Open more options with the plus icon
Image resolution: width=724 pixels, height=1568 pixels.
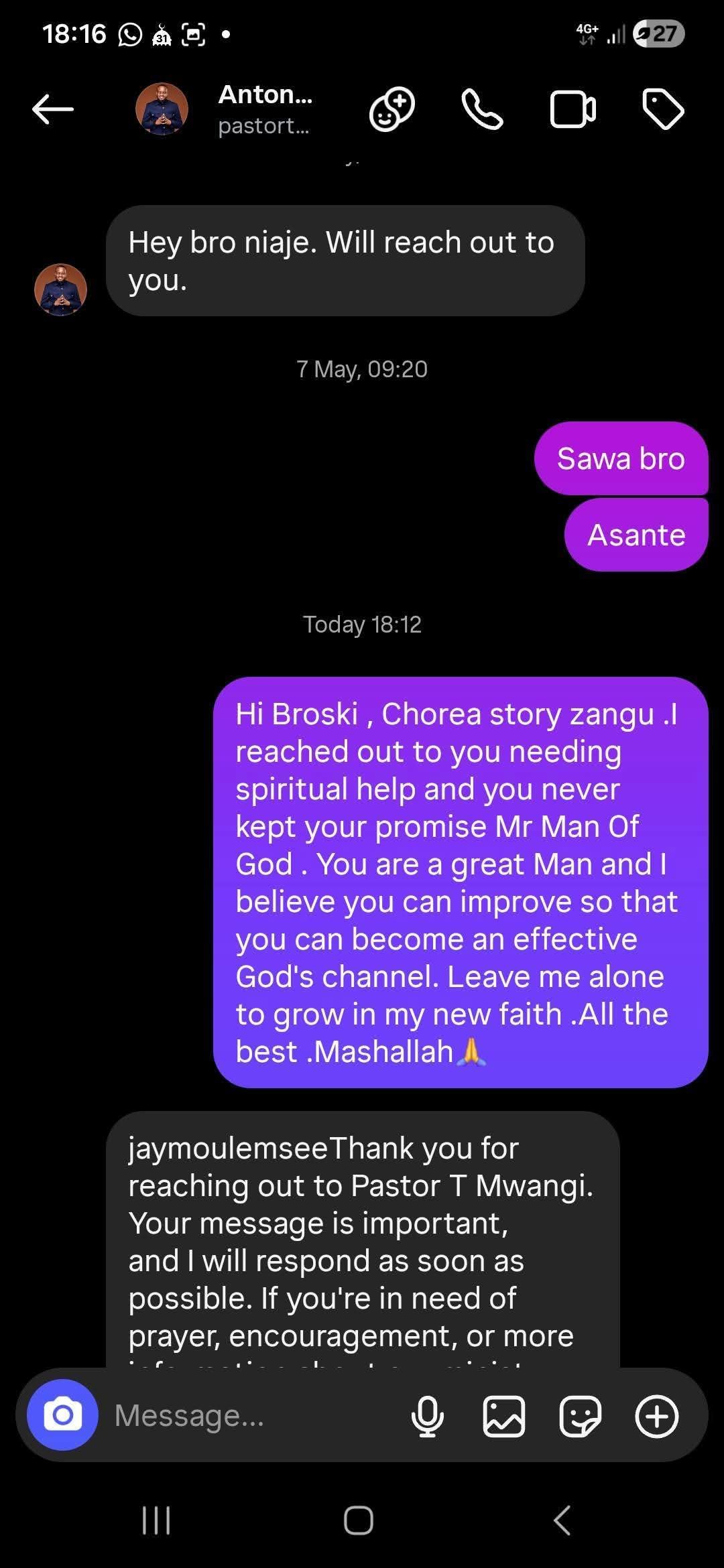pyautogui.click(x=657, y=1416)
